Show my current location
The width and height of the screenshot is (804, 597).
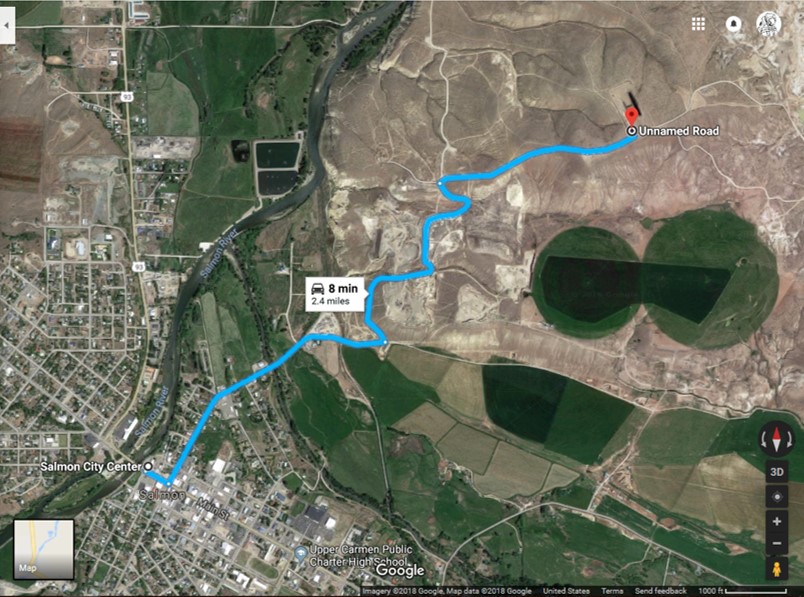coord(777,497)
